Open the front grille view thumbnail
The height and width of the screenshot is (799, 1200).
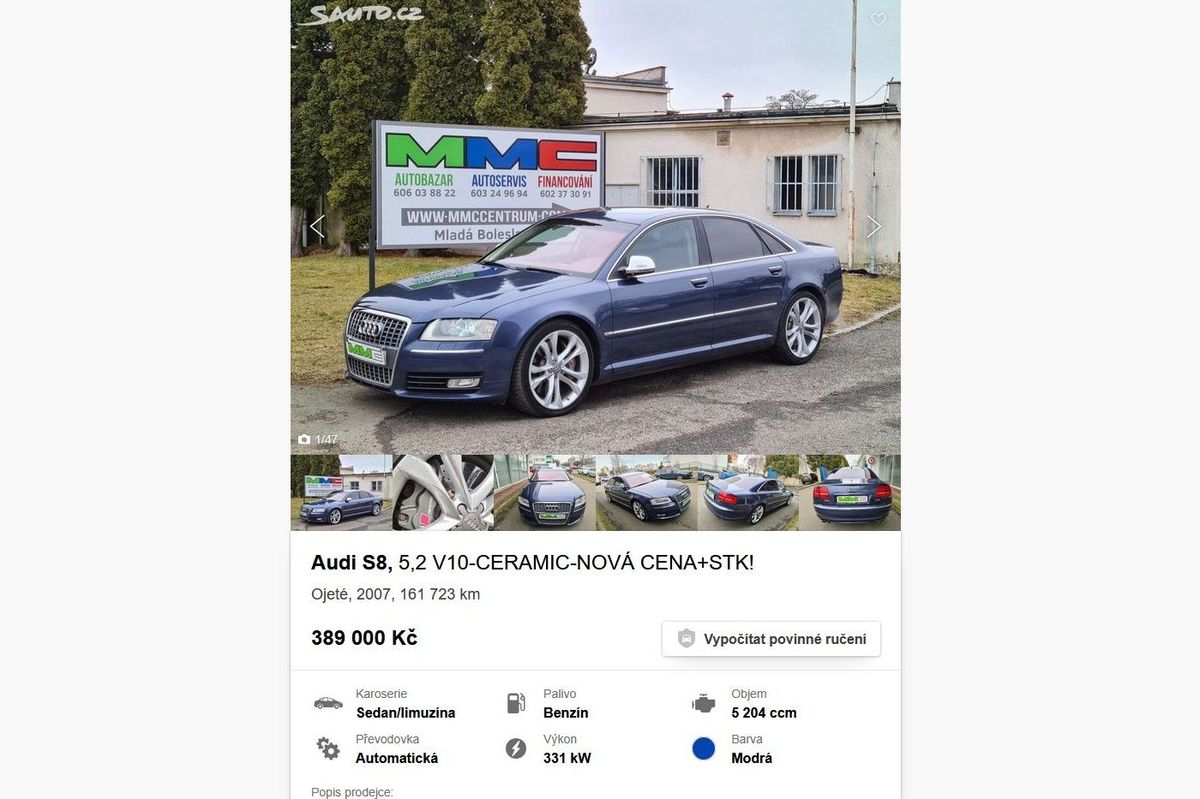[x=544, y=493]
